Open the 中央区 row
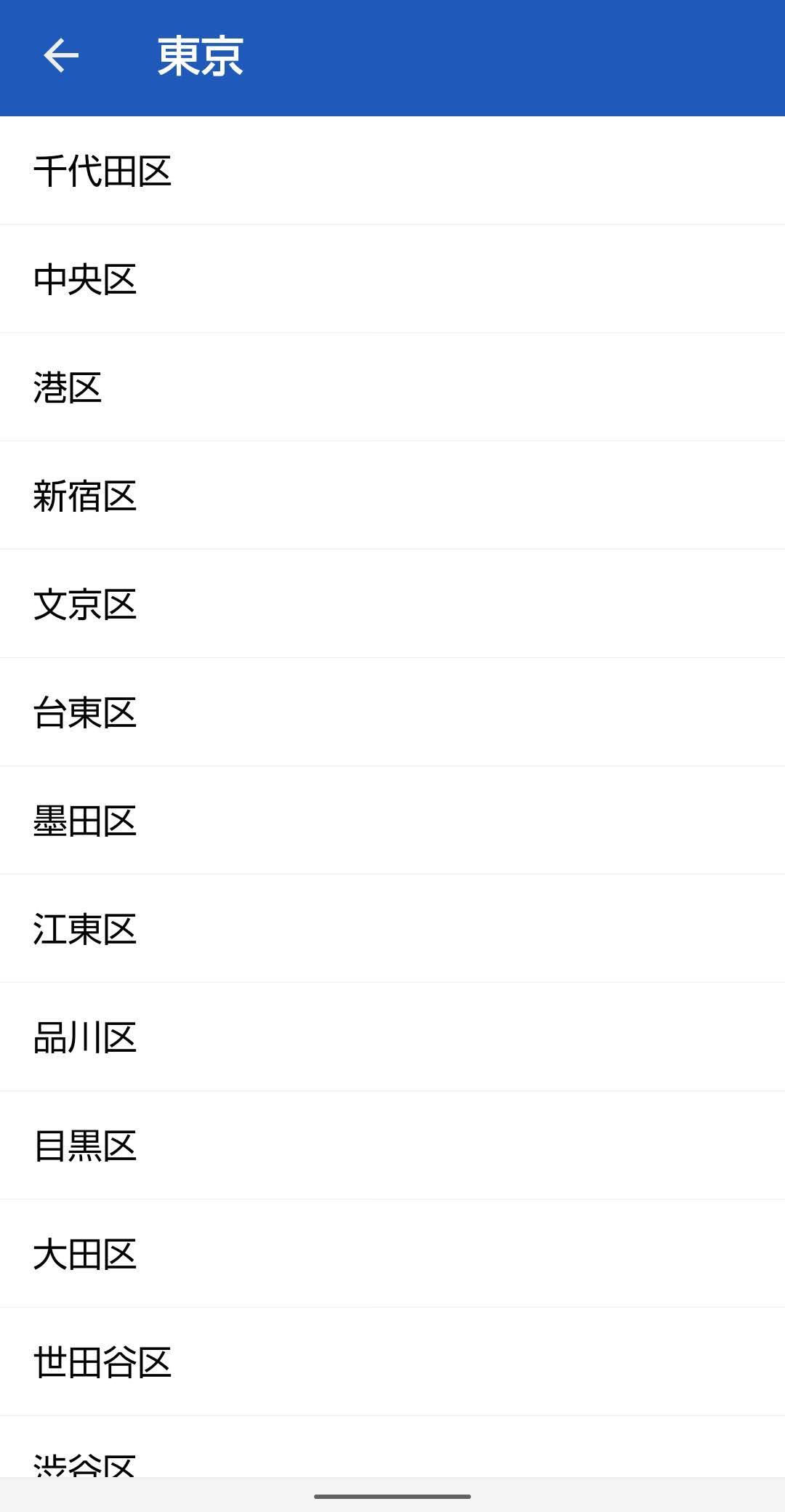The width and height of the screenshot is (785, 1512). (392, 279)
